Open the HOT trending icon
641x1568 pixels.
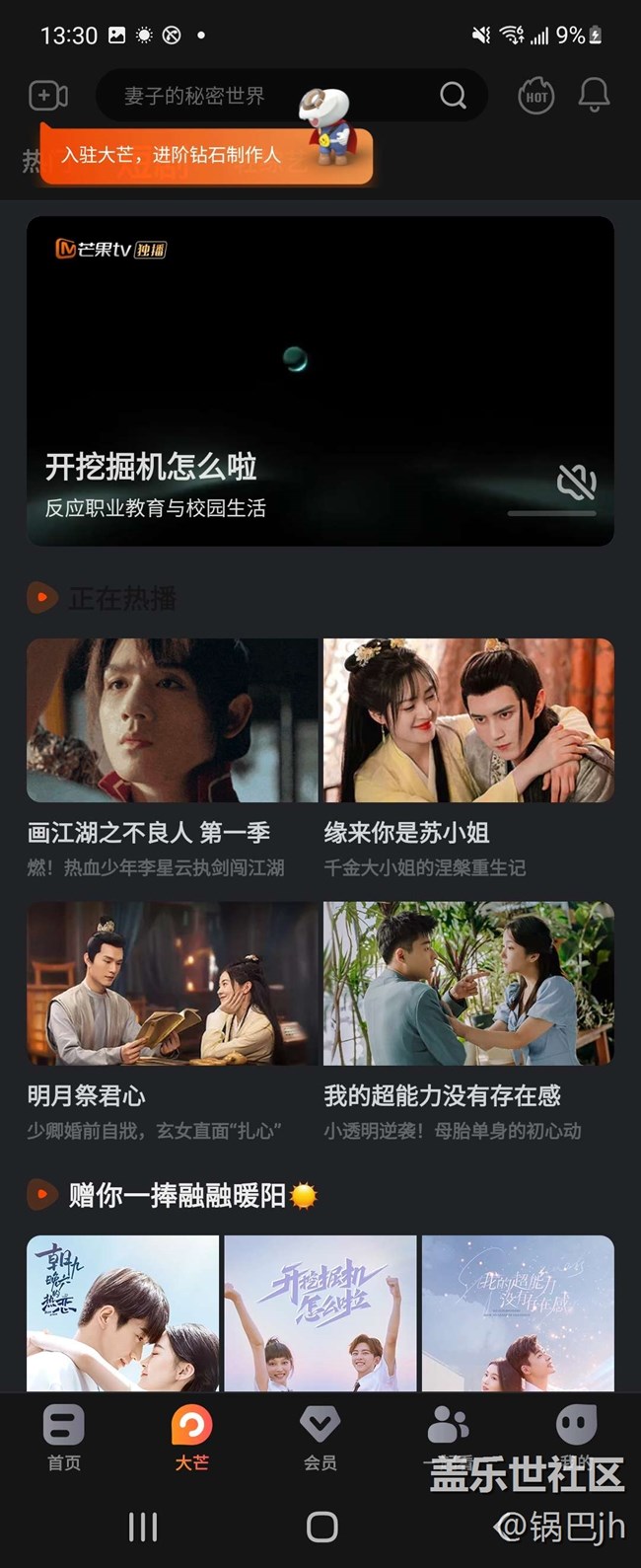[x=536, y=96]
